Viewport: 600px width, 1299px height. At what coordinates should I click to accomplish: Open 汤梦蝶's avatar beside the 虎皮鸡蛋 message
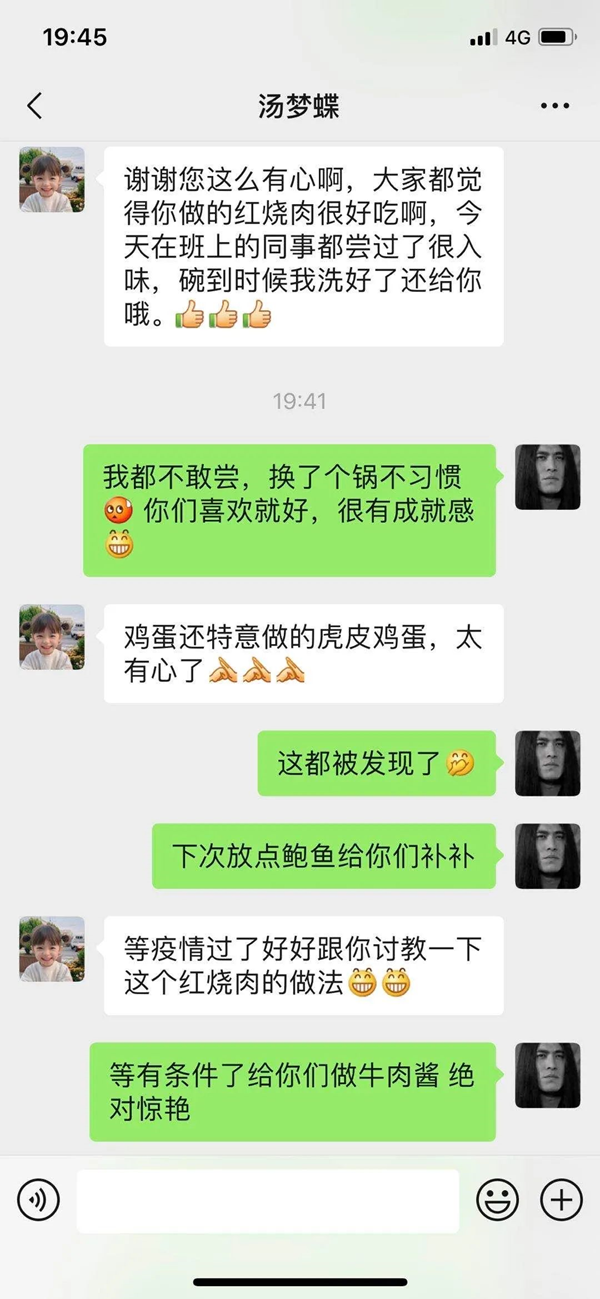[52, 637]
